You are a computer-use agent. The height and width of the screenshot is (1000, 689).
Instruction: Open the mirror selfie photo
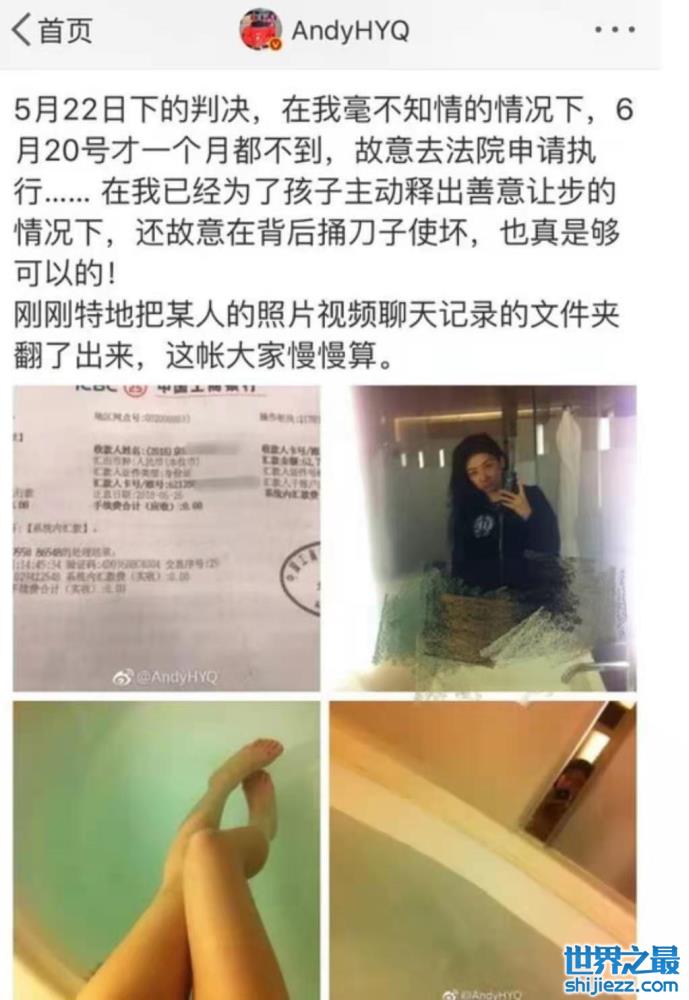483,538
